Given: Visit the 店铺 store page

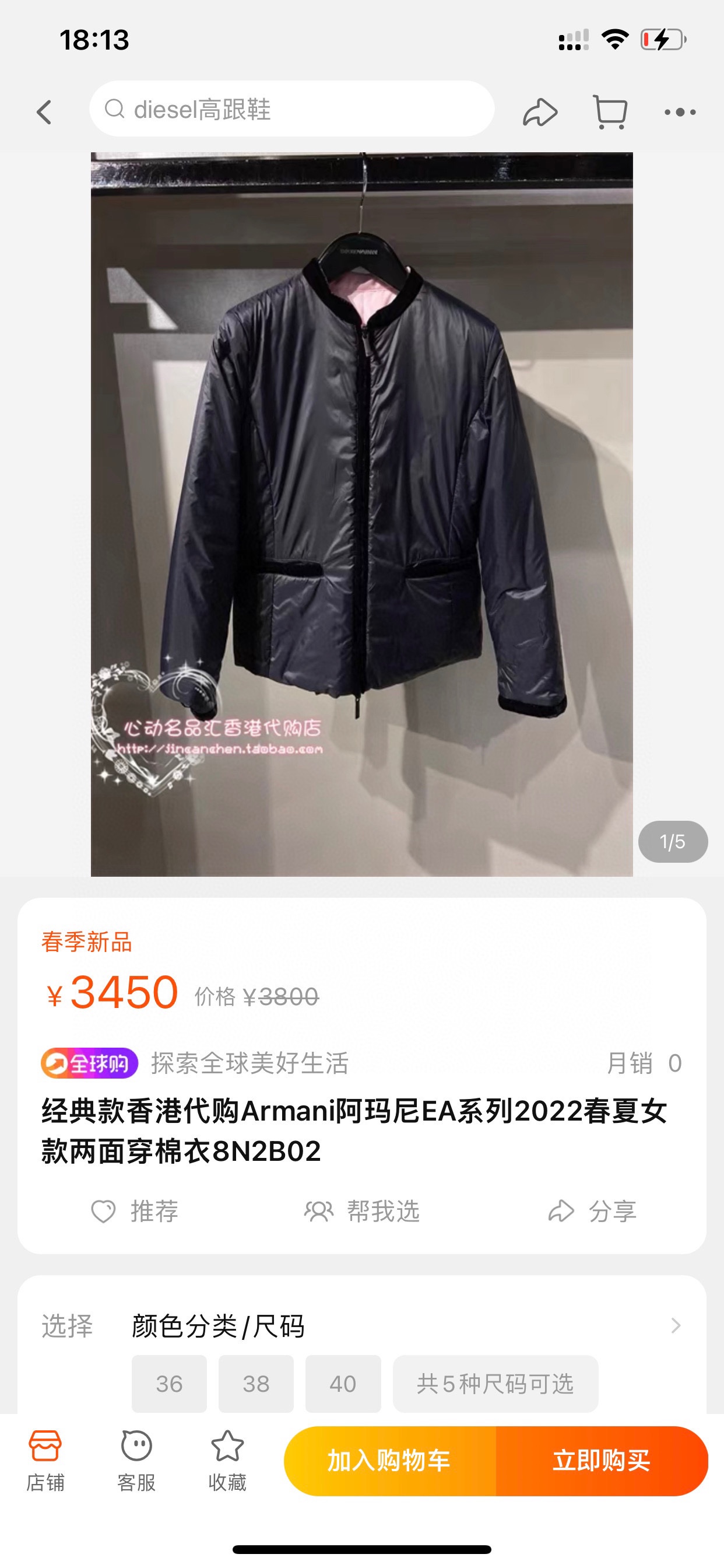Looking at the screenshot, I should coord(45,1461).
